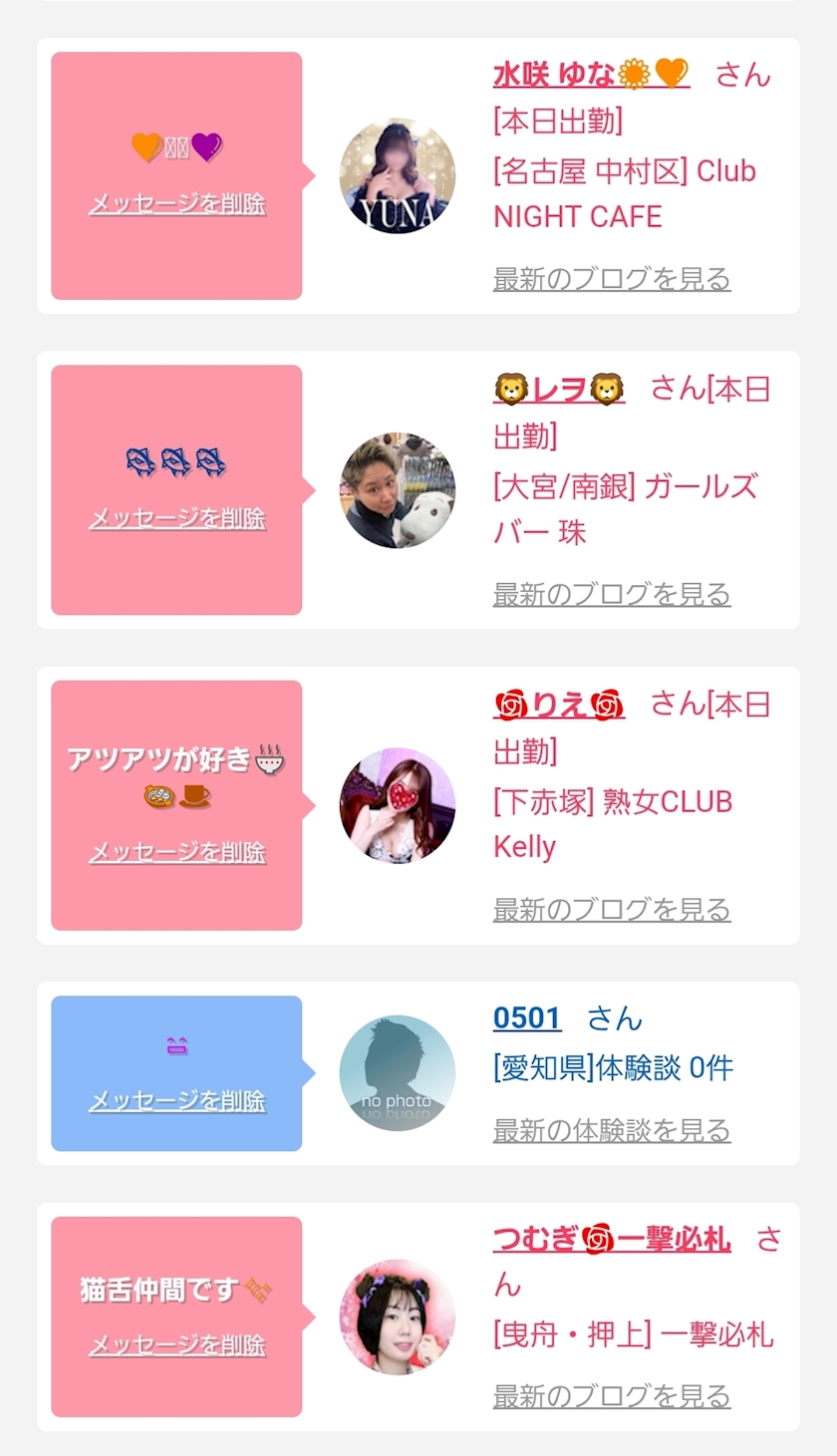
Task: Tap 0501's no photo avatar
Action: [x=398, y=1073]
